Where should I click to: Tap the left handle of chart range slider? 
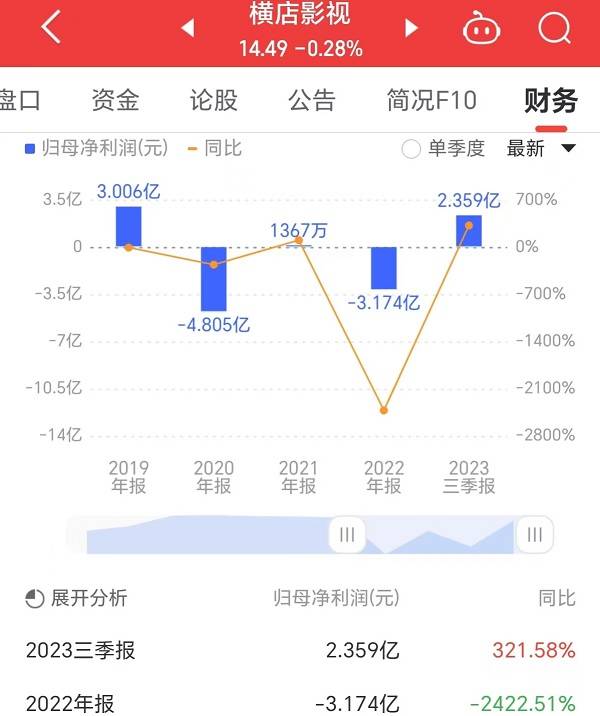tap(347, 534)
